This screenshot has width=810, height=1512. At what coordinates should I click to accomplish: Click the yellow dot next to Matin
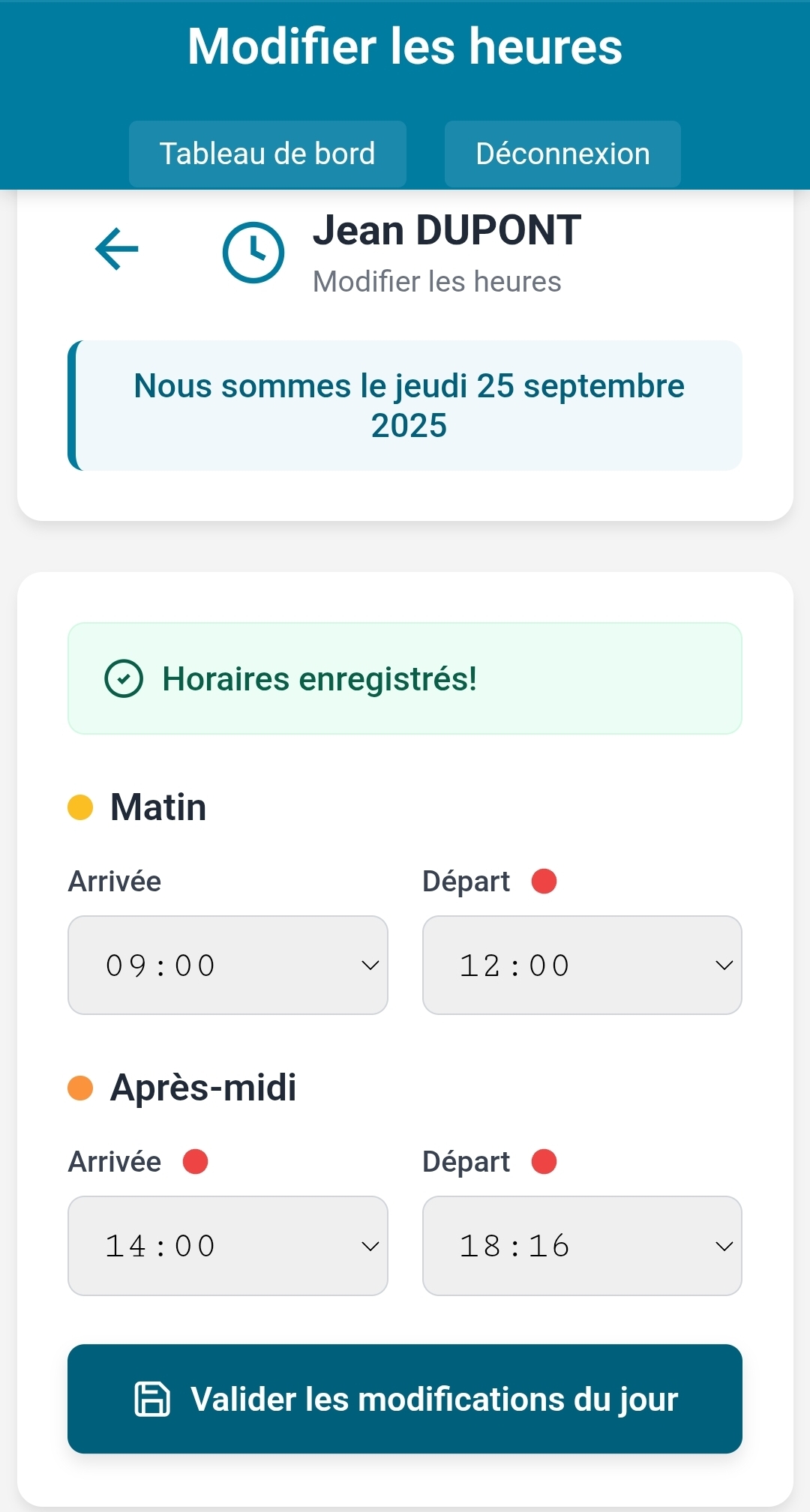(80, 807)
